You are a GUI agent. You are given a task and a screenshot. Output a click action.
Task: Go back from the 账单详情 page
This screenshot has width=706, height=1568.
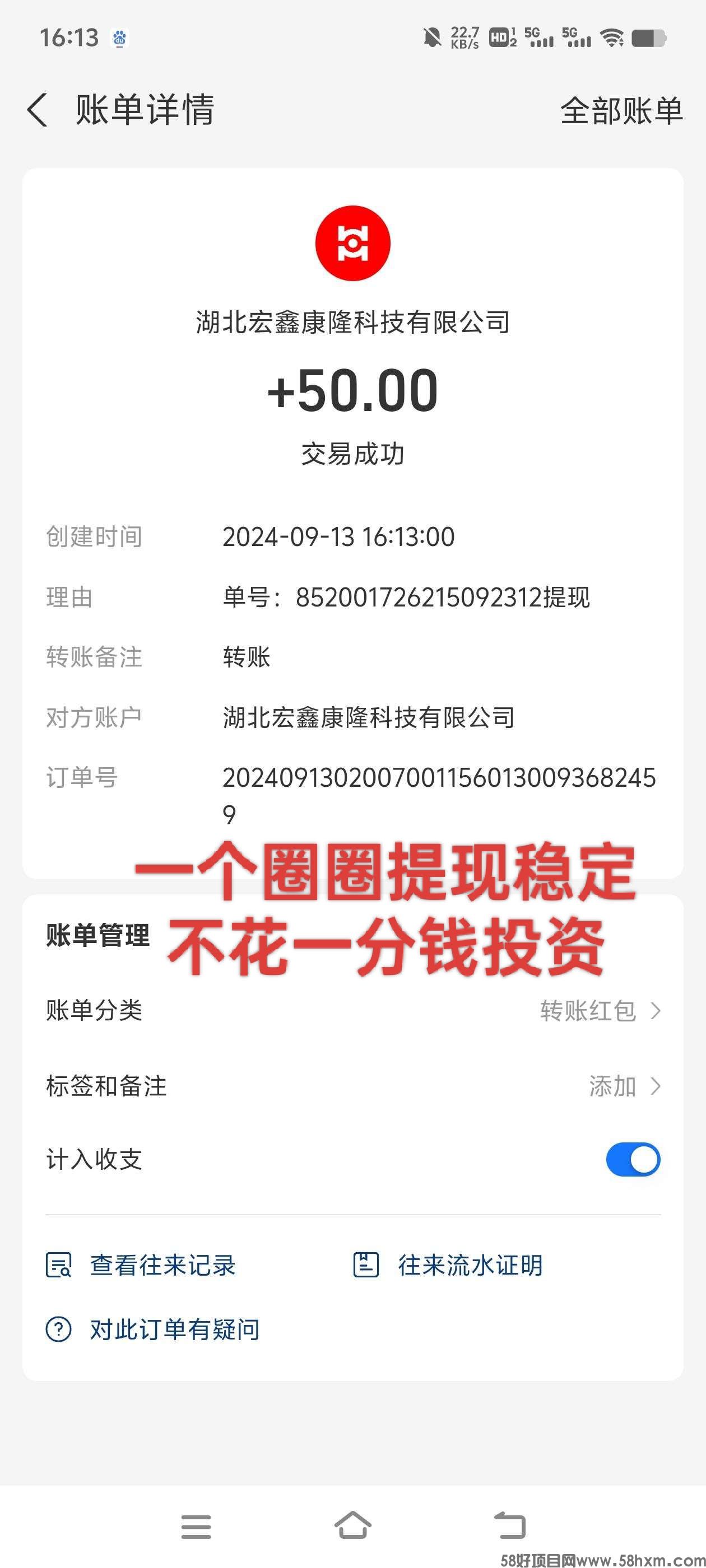click(x=38, y=110)
